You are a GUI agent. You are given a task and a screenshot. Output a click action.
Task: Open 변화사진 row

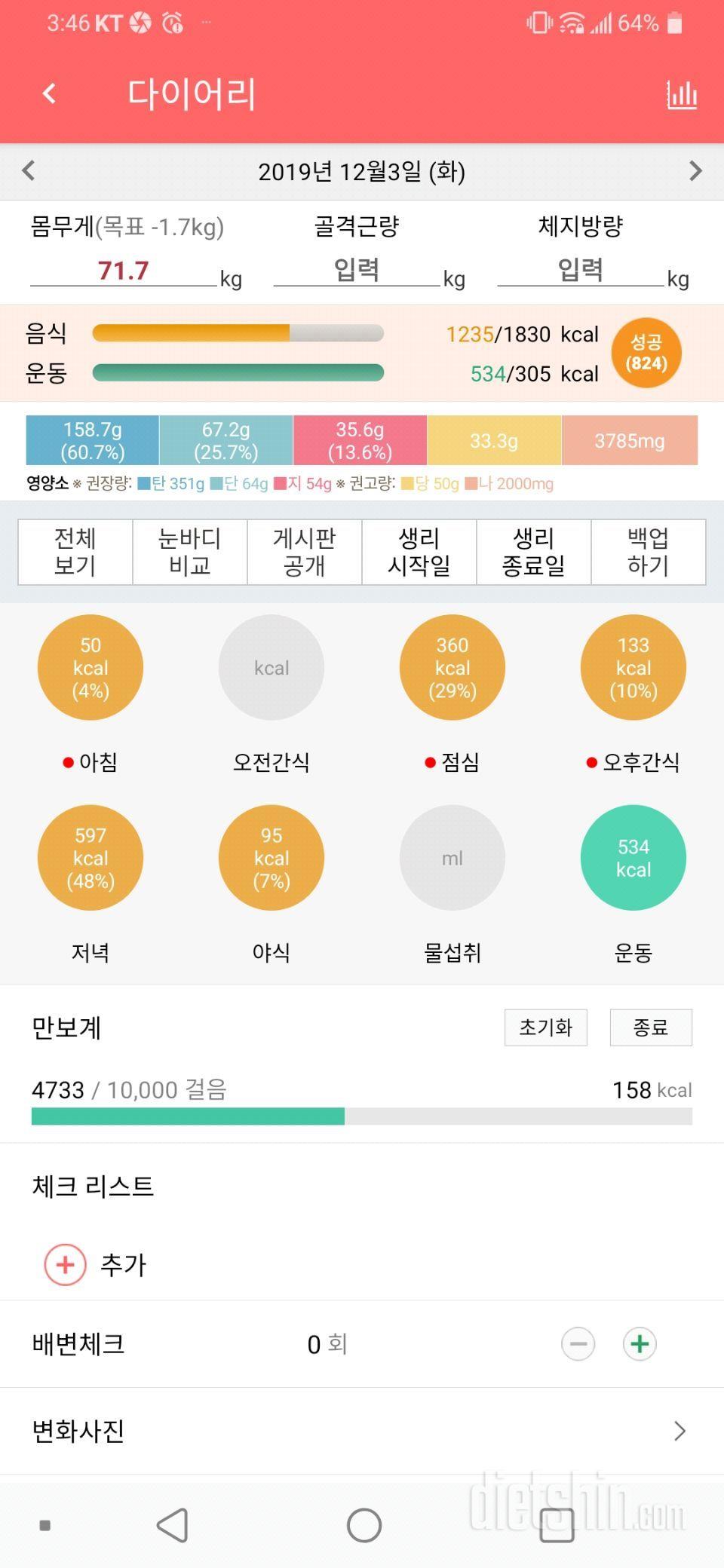click(x=362, y=1431)
